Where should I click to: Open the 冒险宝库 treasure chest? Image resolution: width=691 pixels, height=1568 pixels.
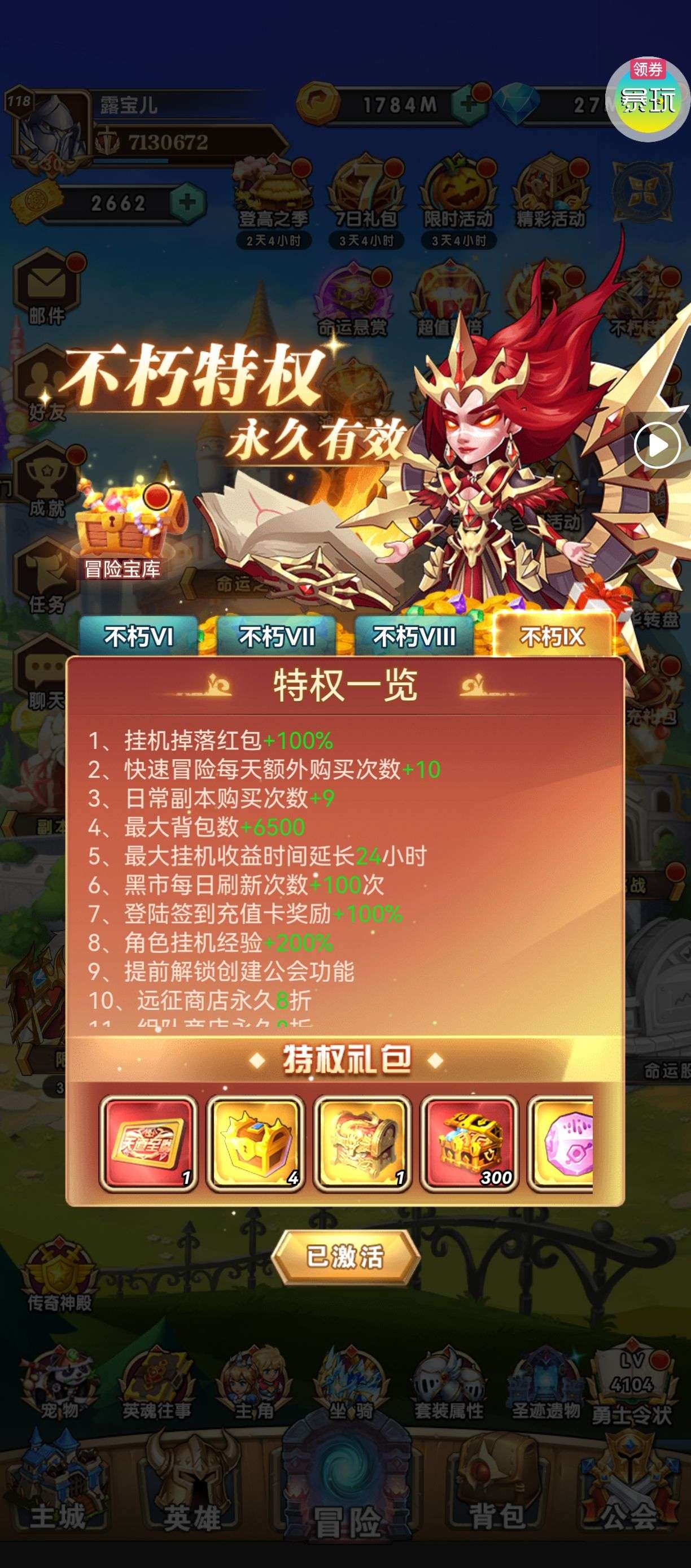125,530
